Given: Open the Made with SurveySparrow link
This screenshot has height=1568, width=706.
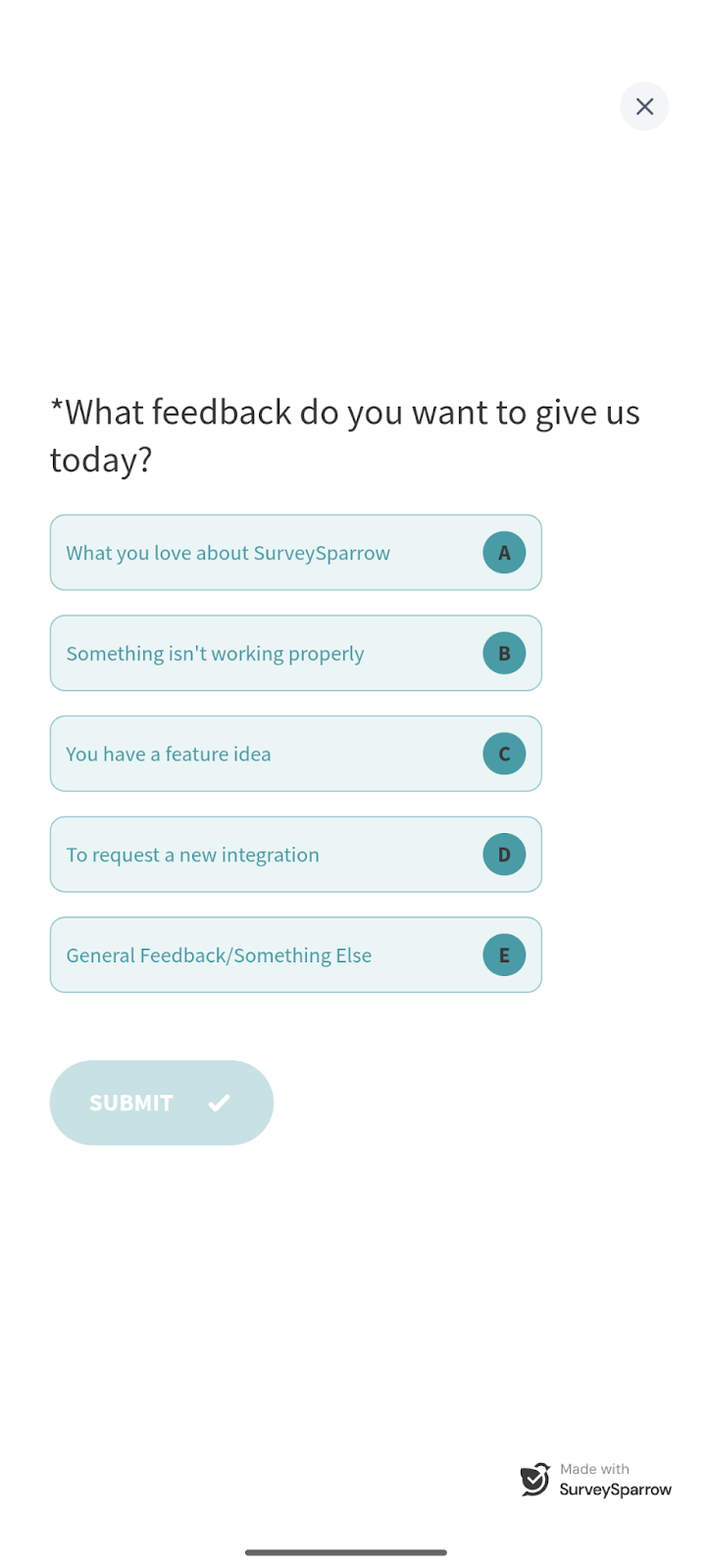Looking at the screenshot, I should 596,1480.
